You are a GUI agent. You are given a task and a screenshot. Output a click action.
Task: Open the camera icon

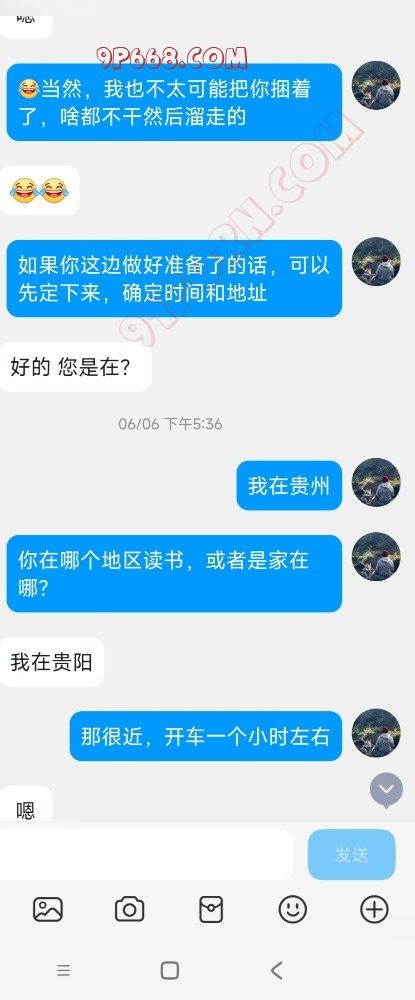[129, 909]
